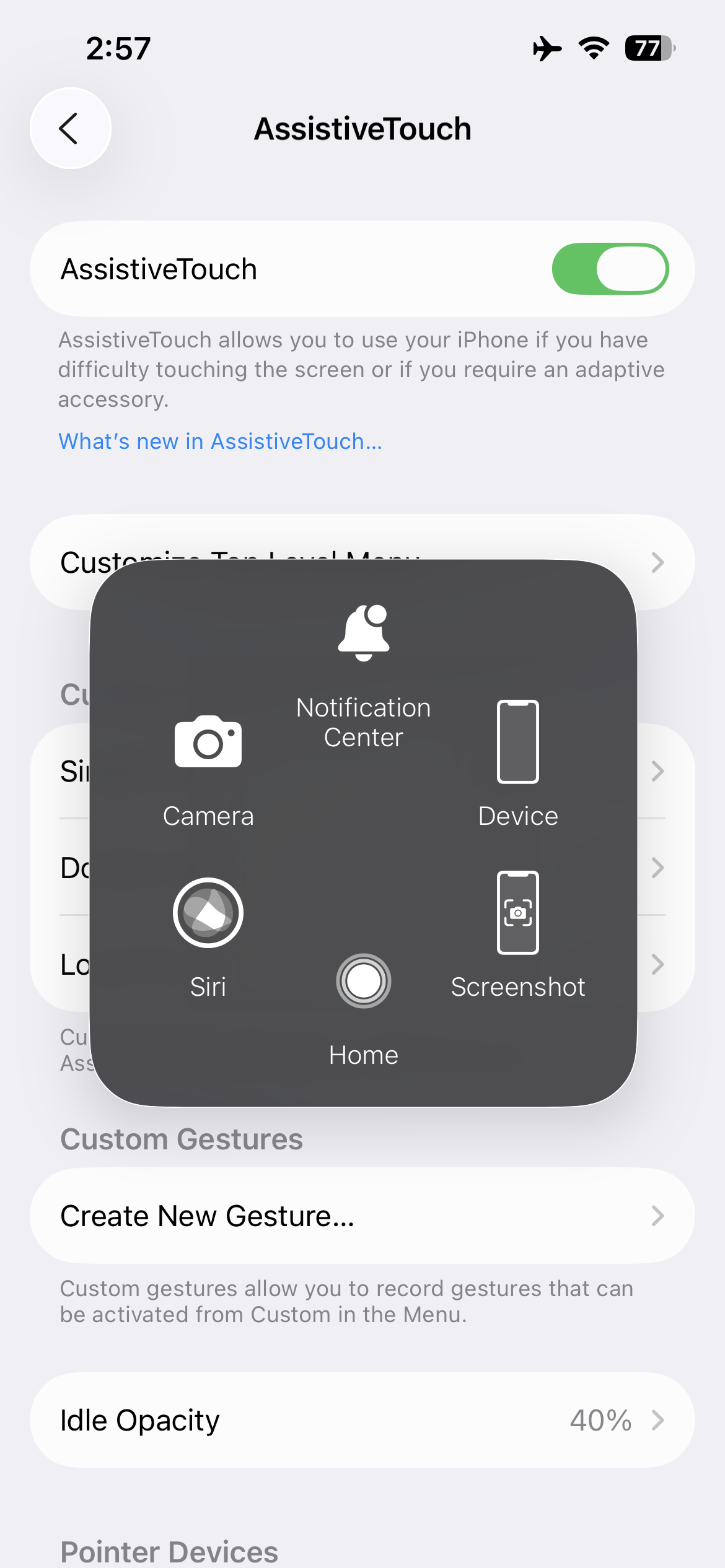Go back from AssistiveTouch settings

pyautogui.click(x=71, y=128)
